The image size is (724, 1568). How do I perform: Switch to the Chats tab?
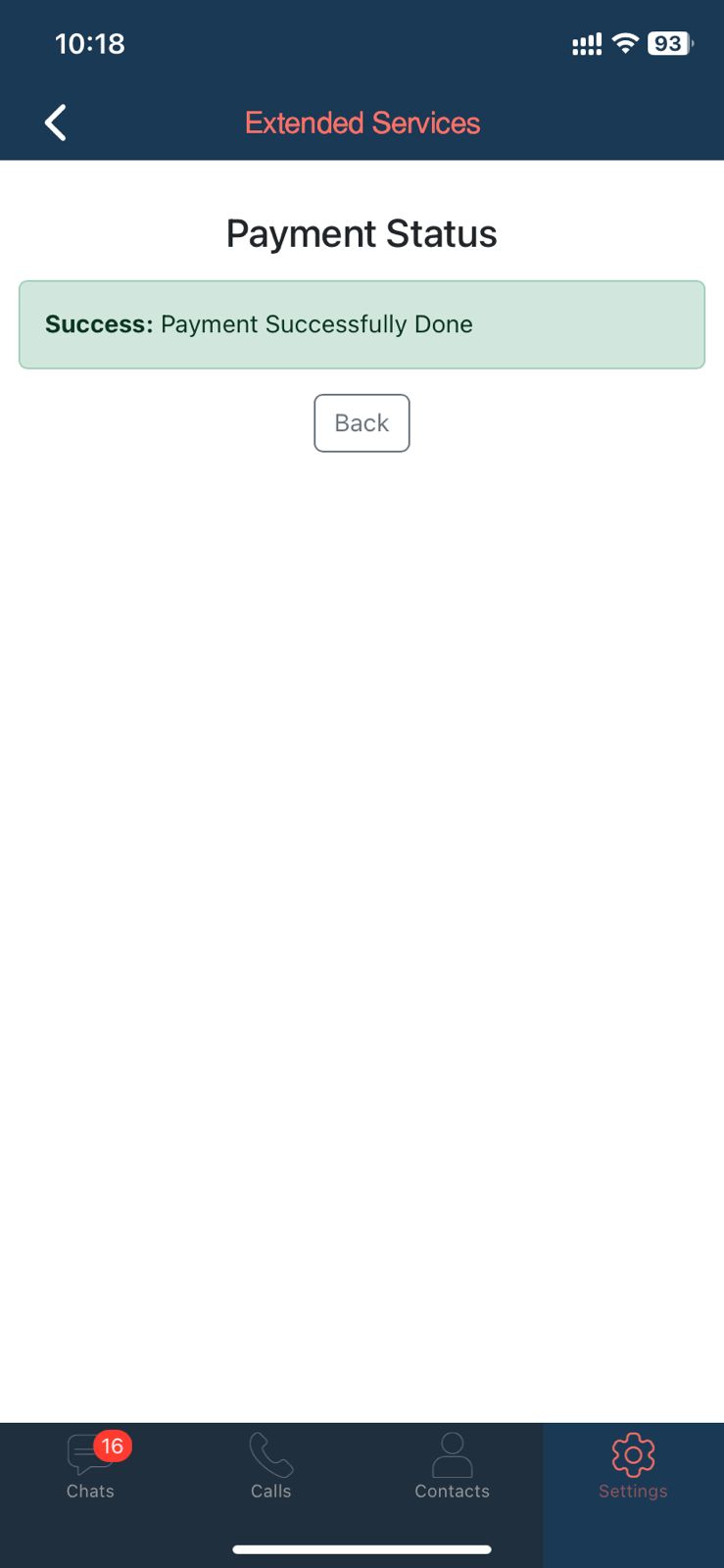[x=90, y=1466]
